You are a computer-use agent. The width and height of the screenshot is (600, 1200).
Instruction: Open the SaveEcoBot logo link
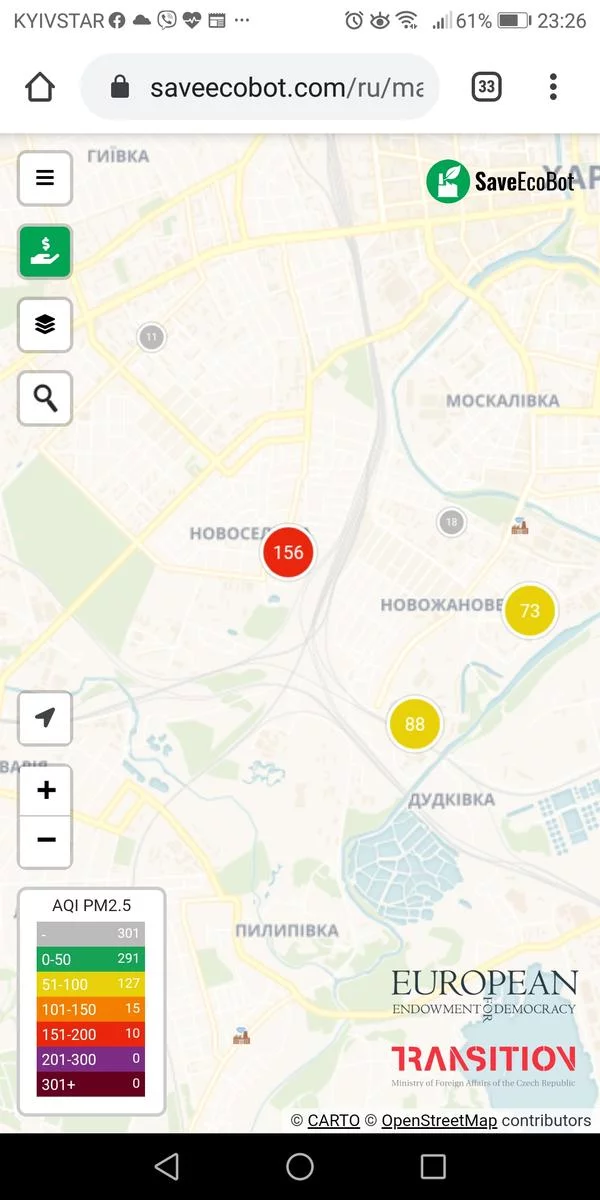[501, 181]
